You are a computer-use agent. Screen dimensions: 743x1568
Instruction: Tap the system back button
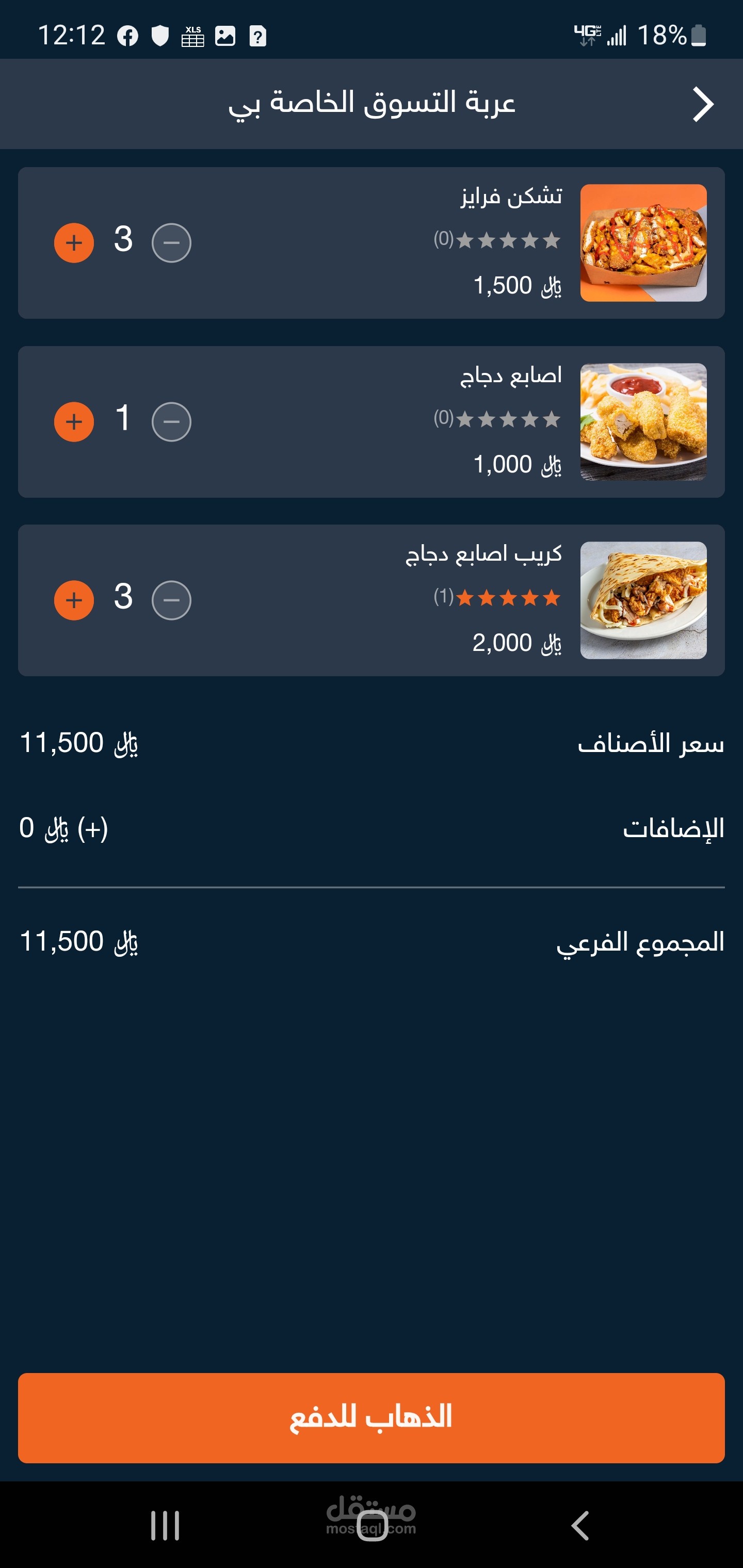[x=580, y=1525]
